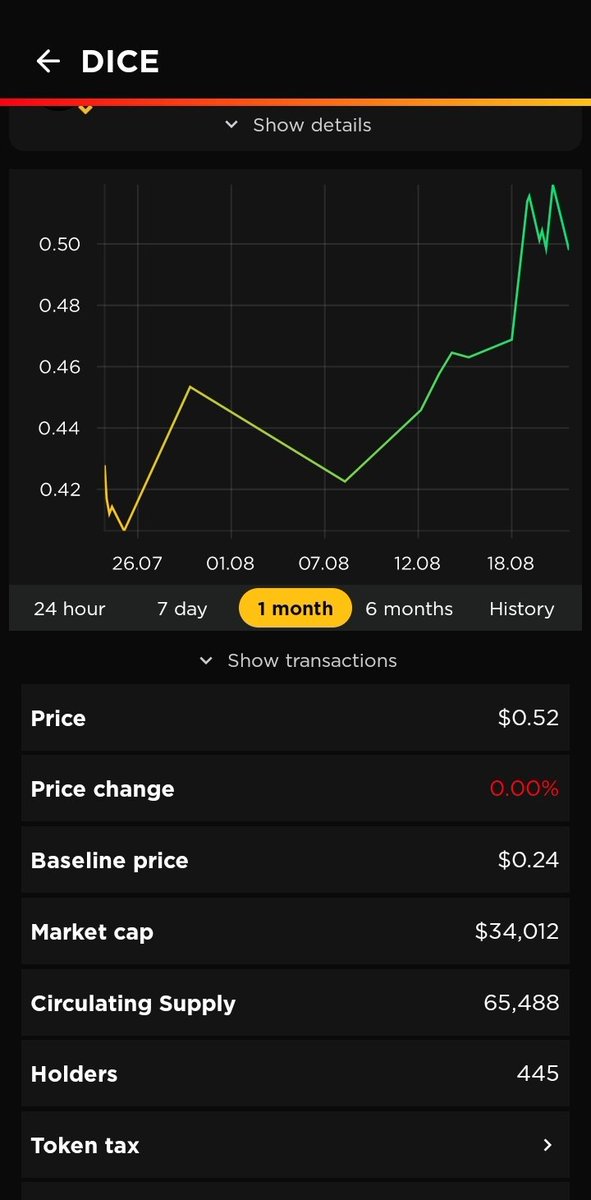Expand the Show details section
The height and width of the screenshot is (1200, 591).
[x=298, y=125]
